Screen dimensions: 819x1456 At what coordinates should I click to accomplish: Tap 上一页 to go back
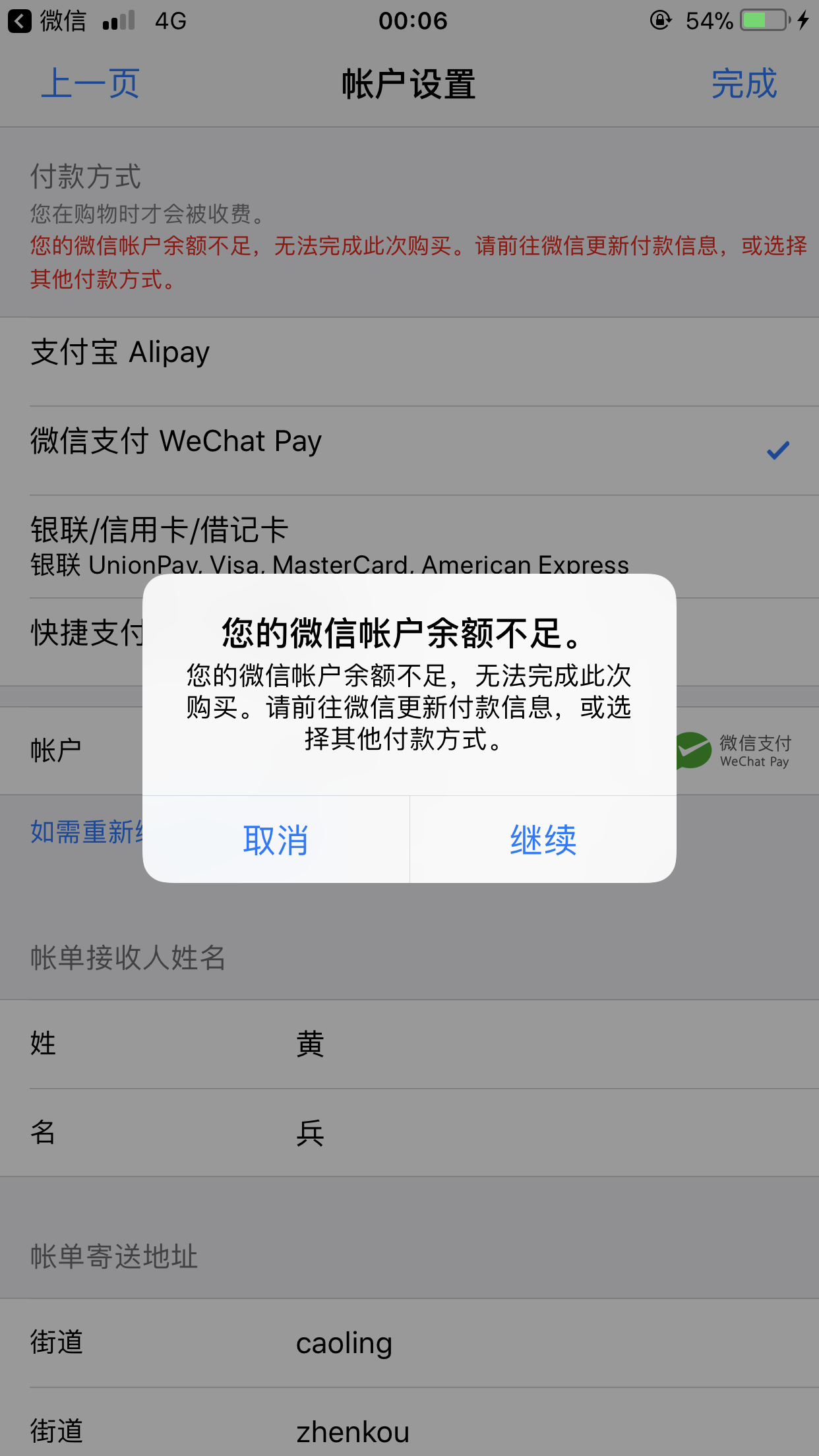click(90, 83)
